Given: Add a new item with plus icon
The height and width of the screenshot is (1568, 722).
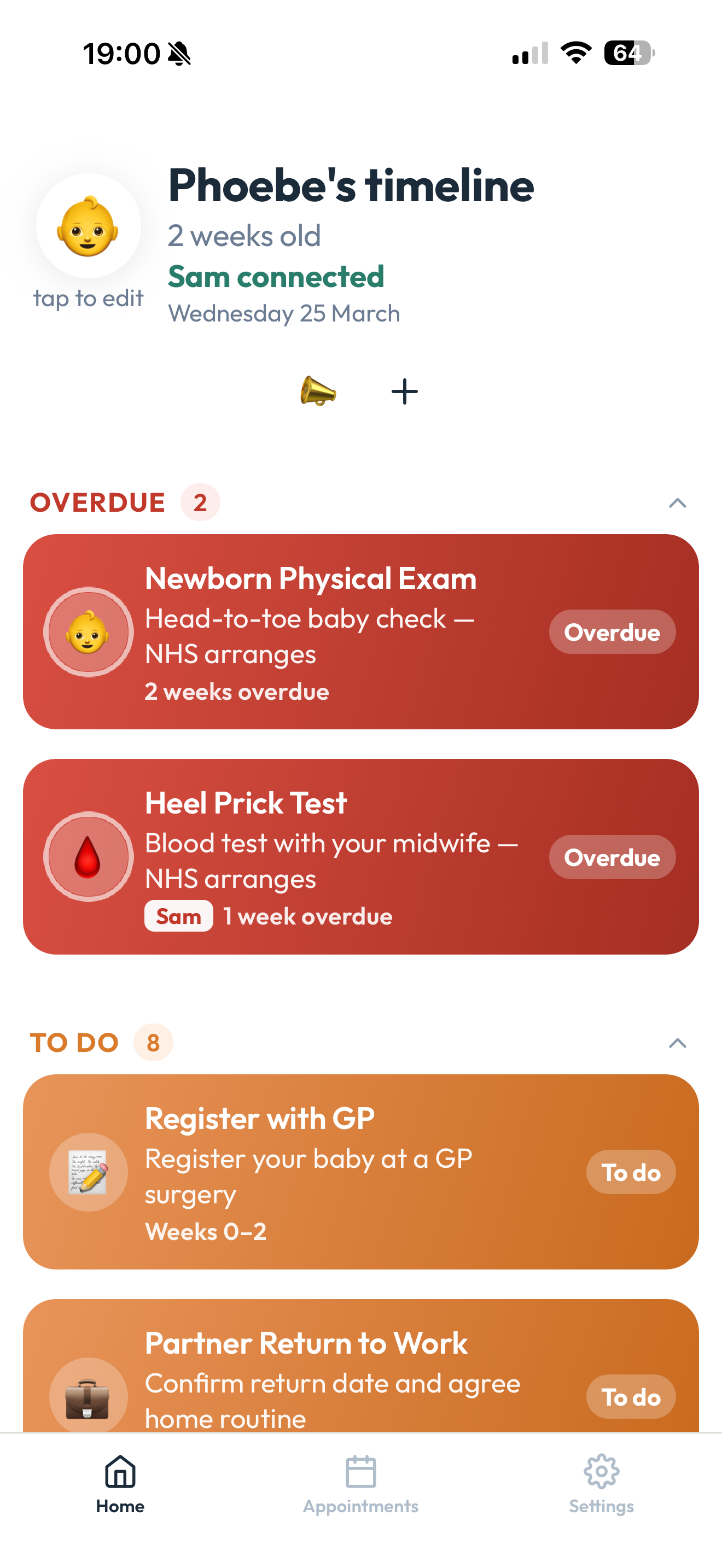Looking at the screenshot, I should (x=404, y=391).
